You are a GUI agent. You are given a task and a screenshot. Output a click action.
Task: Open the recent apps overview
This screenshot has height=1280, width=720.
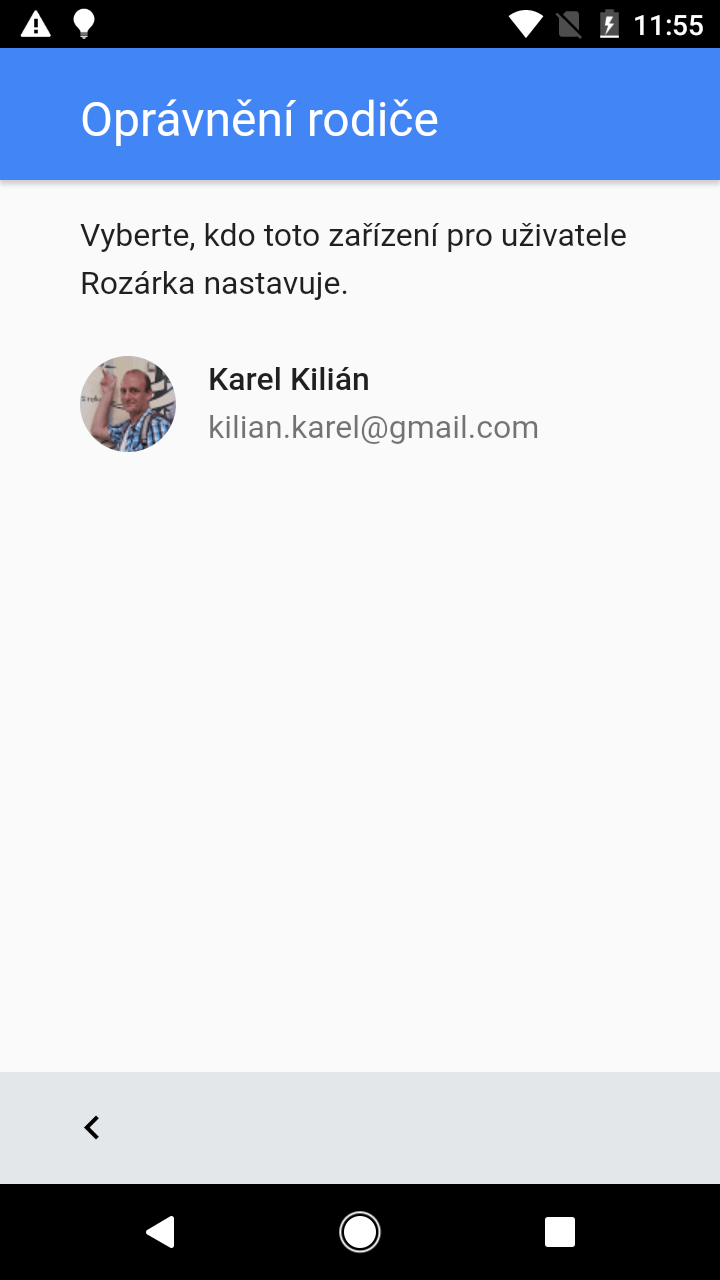pos(560,1232)
